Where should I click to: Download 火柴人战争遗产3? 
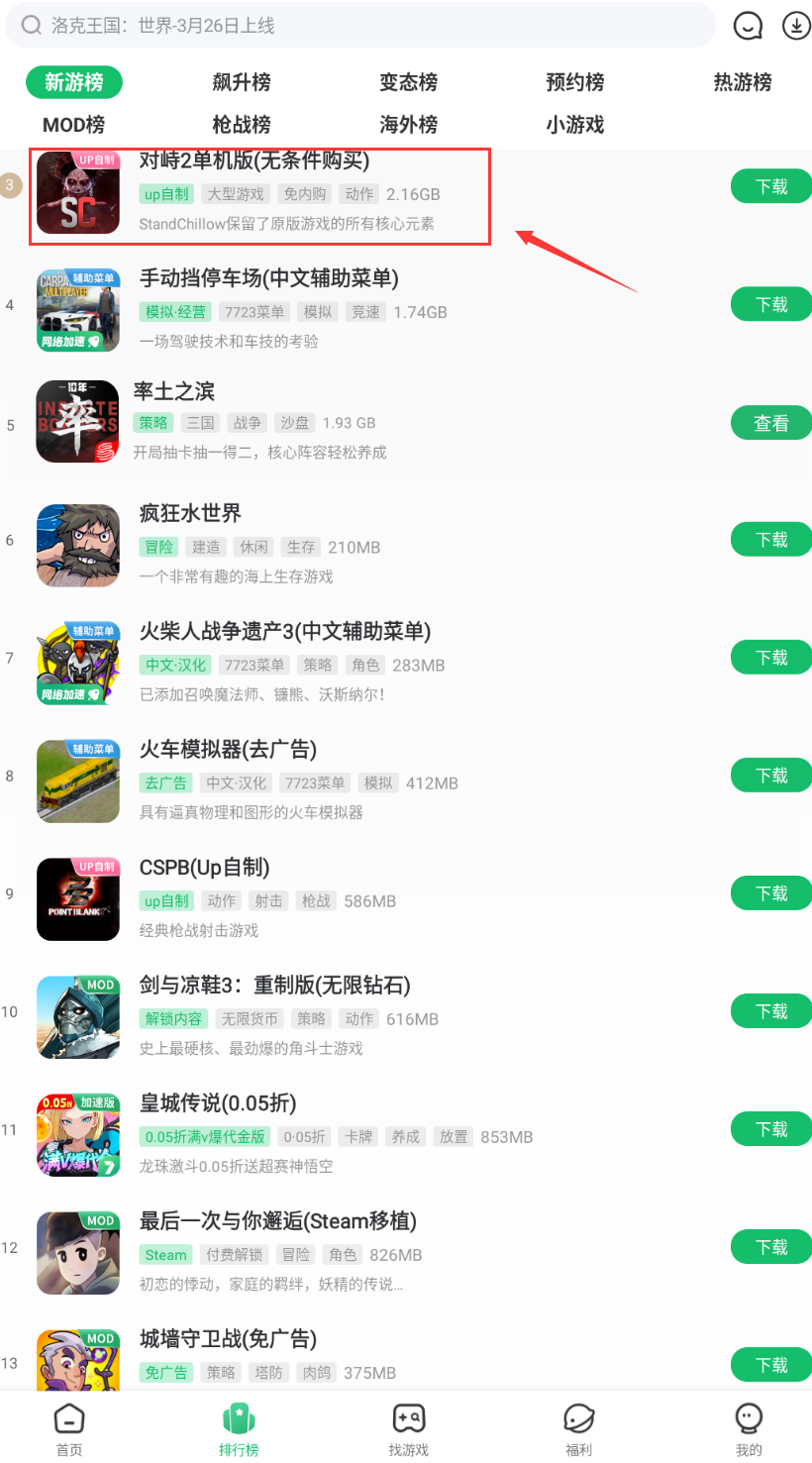coord(770,658)
